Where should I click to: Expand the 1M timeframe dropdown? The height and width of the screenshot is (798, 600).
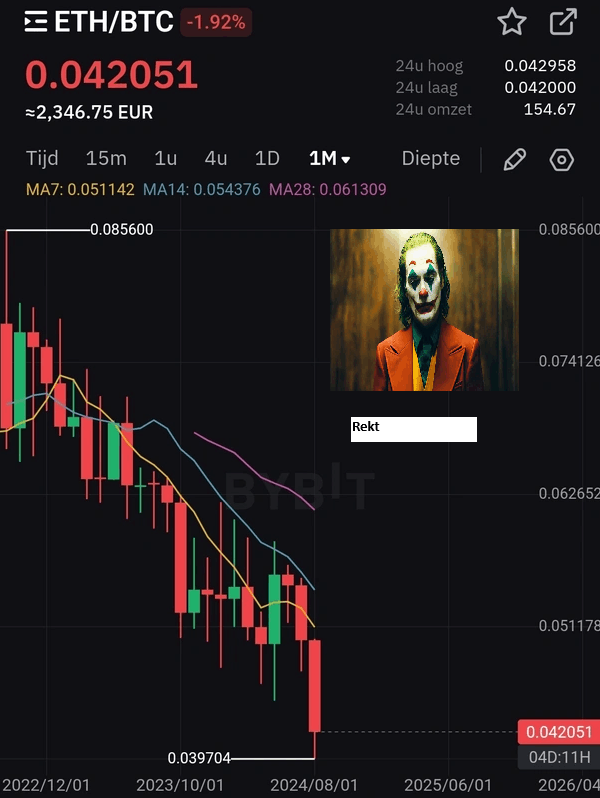330,158
